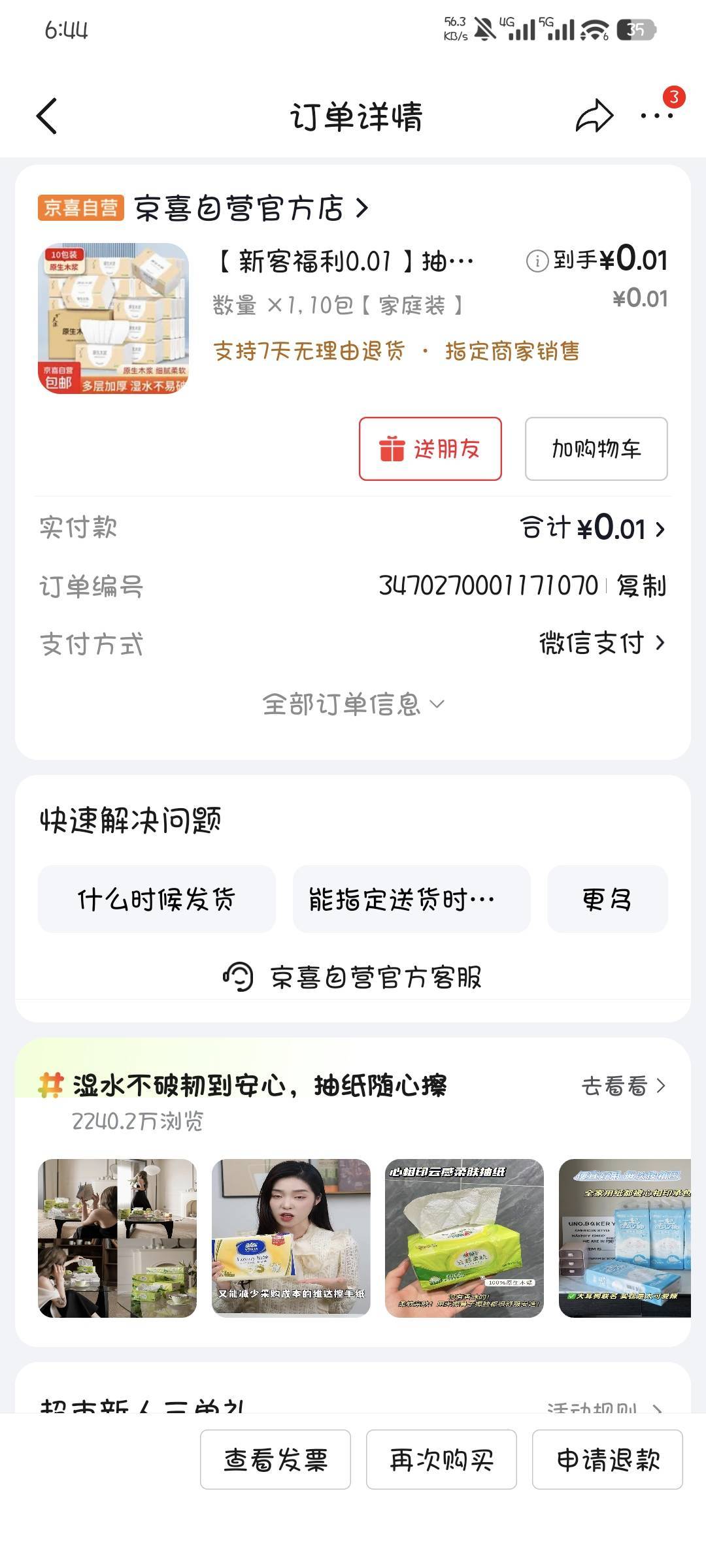Open 京喜自营官方店 store page
The image size is (706, 1568).
click(x=252, y=208)
